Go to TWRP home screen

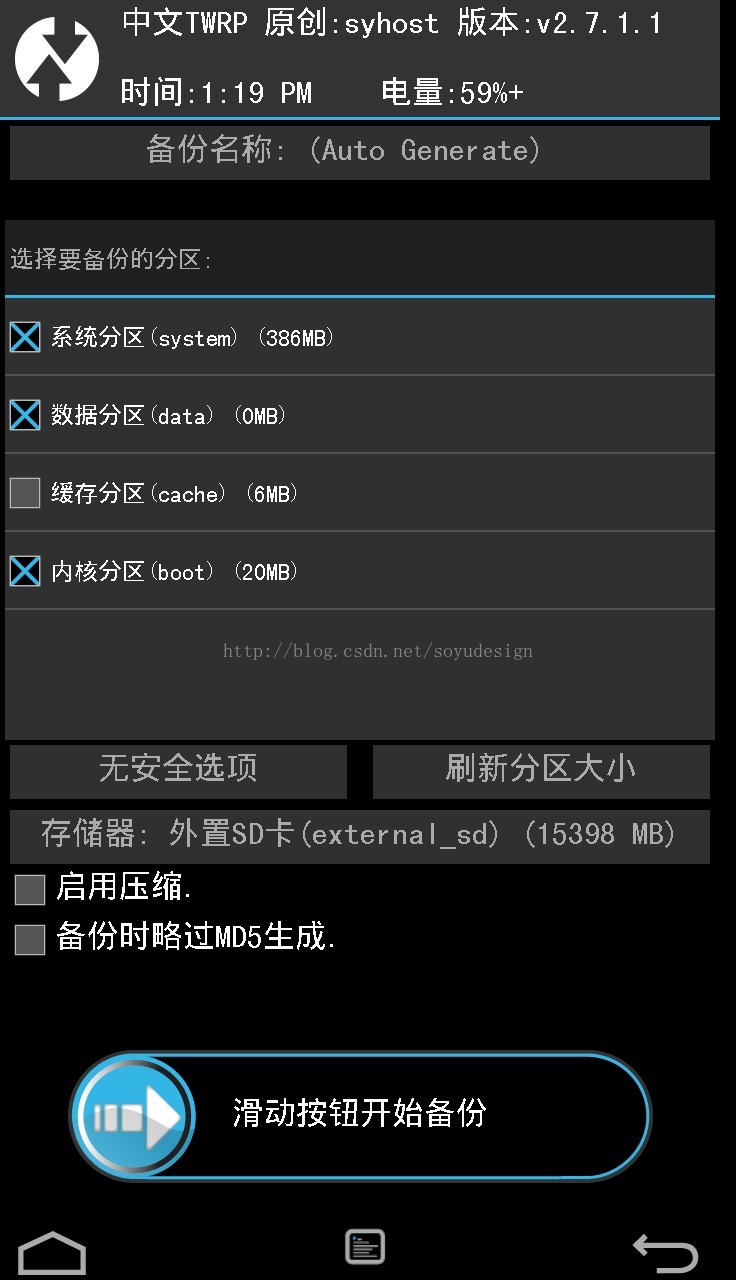[52, 1252]
